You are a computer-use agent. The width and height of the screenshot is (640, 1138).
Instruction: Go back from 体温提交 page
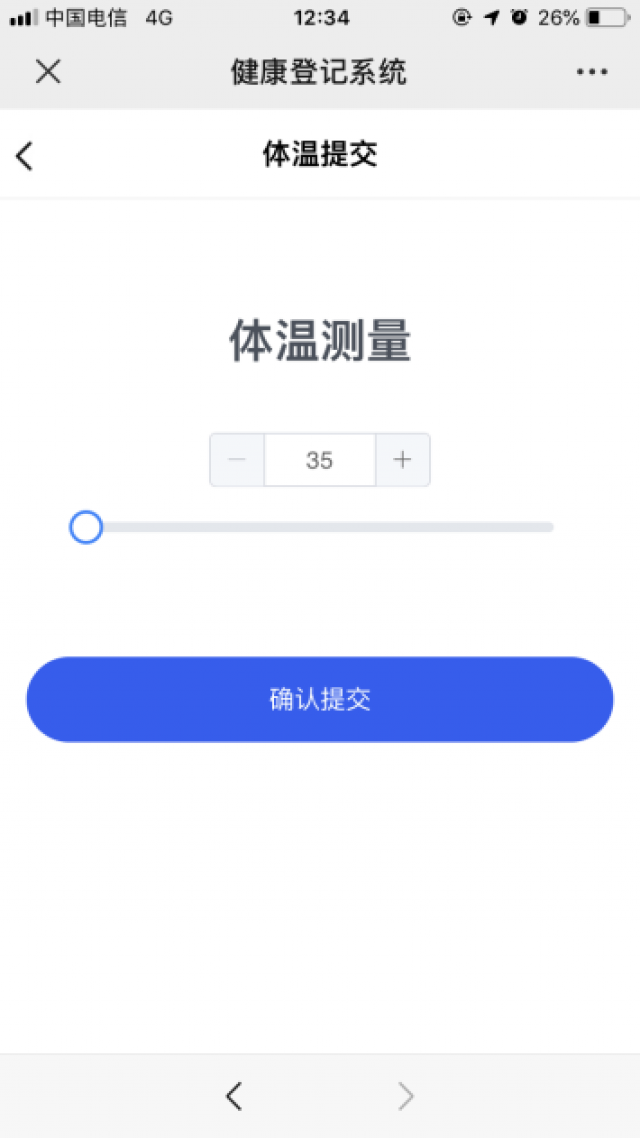click(x=25, y=156)
